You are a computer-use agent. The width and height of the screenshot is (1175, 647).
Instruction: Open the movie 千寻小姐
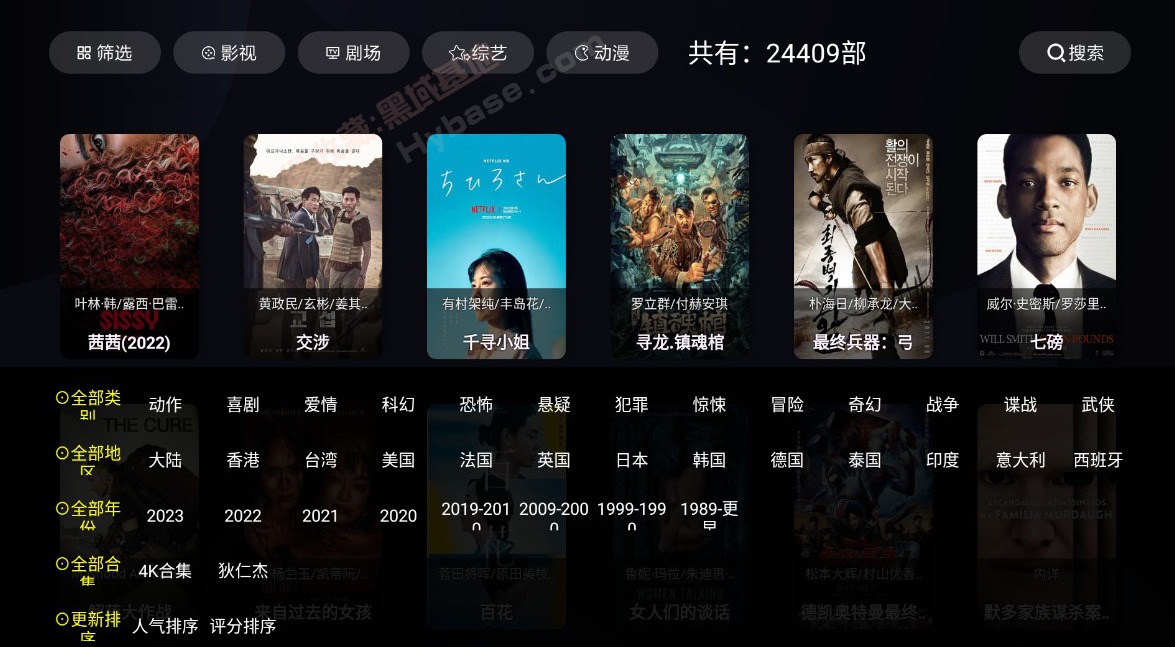point(496,246)
